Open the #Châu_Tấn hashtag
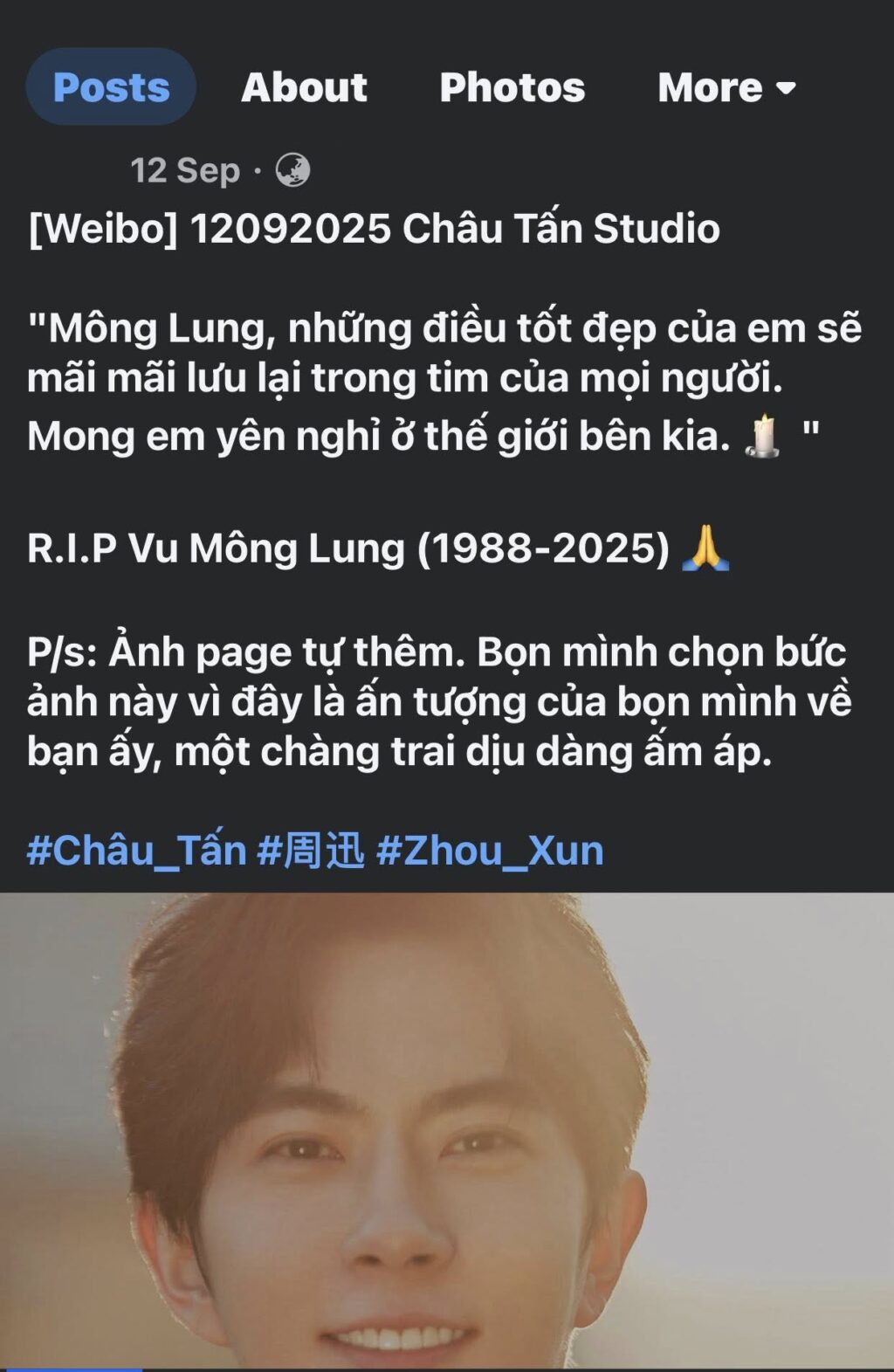 pos(137,851)
